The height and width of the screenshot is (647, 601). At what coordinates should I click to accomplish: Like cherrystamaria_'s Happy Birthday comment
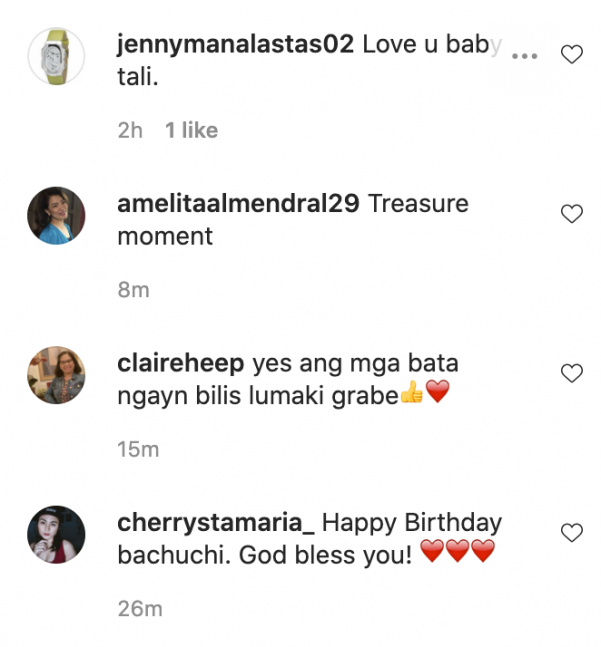point(571,533)
